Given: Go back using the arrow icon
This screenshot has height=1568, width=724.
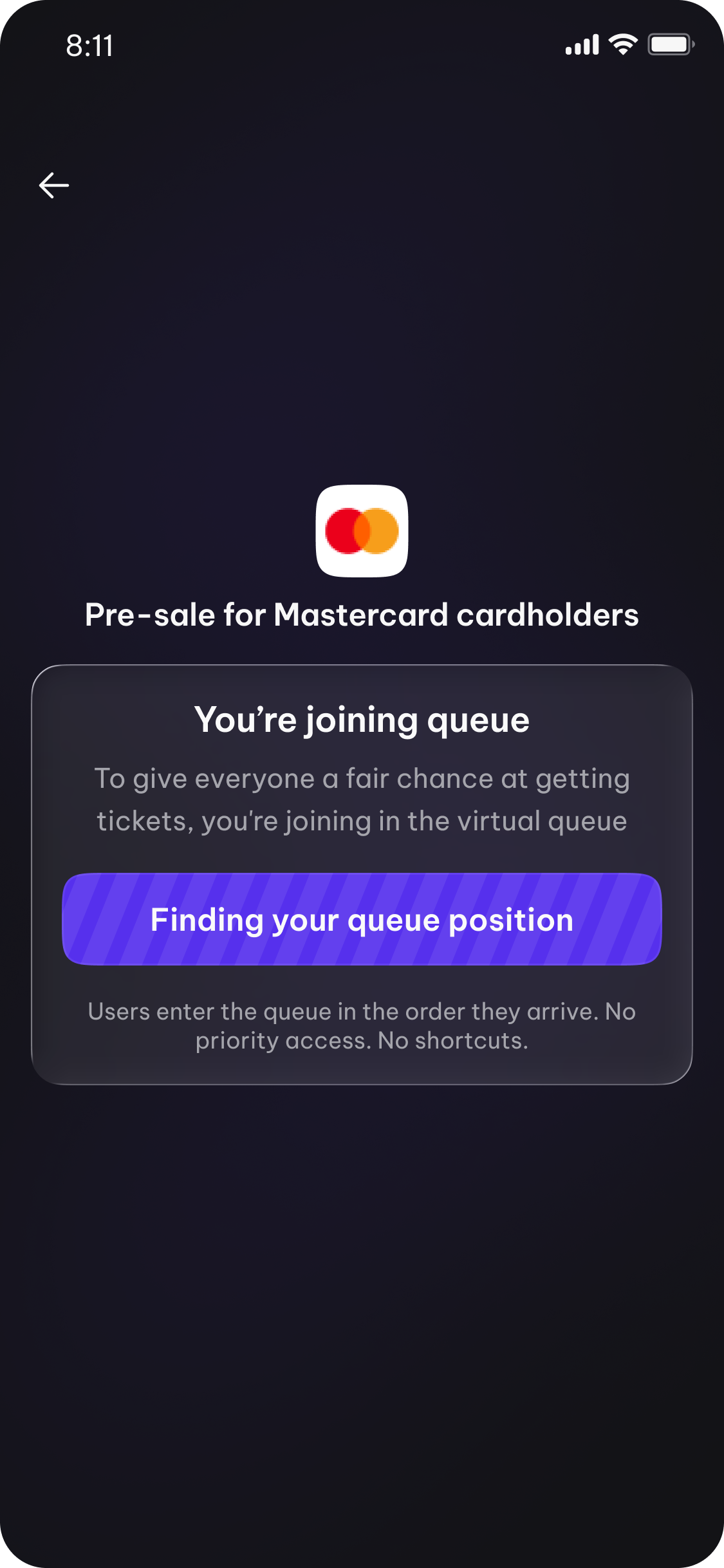Looking at the screenshot, I should pyautogui.click(x=54, y=185).
